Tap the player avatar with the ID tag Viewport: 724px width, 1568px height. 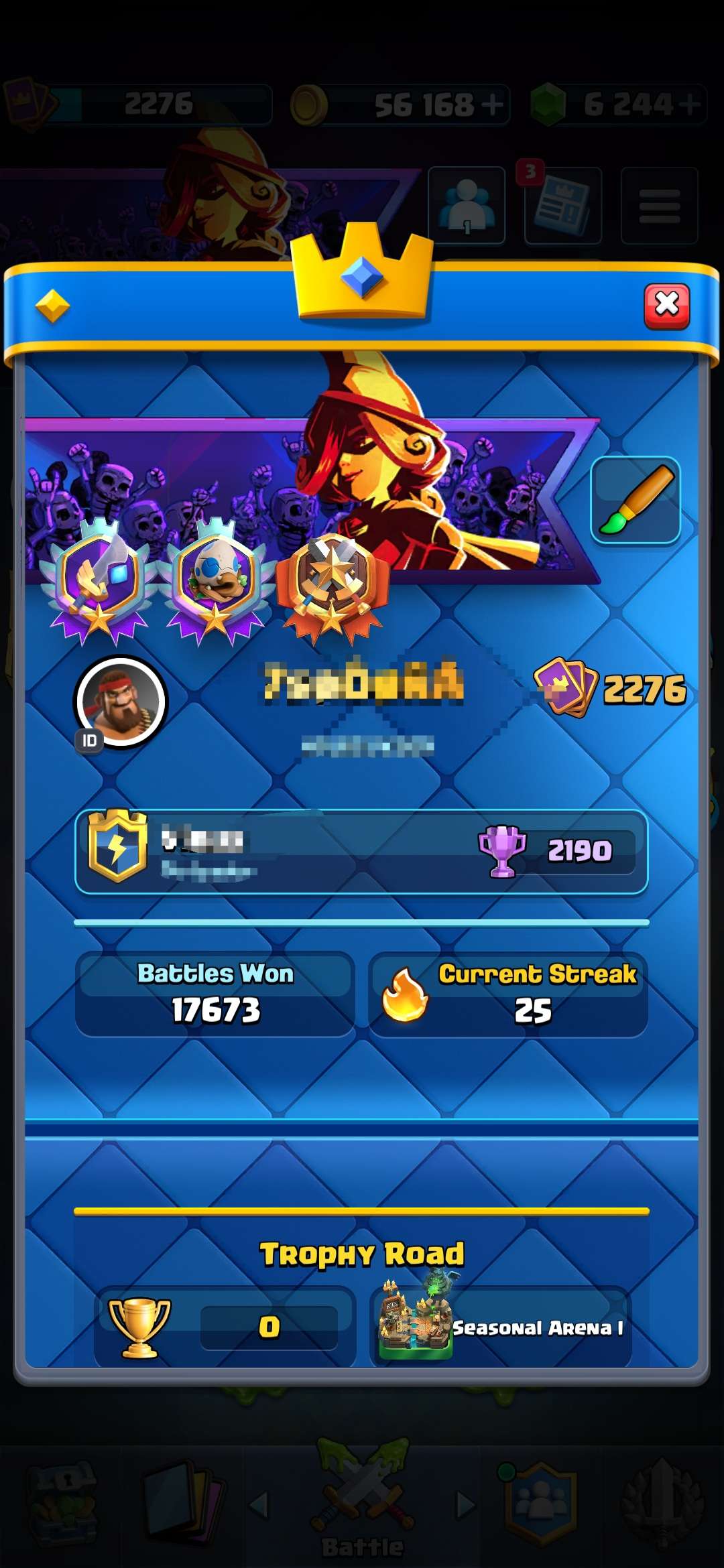120,702
